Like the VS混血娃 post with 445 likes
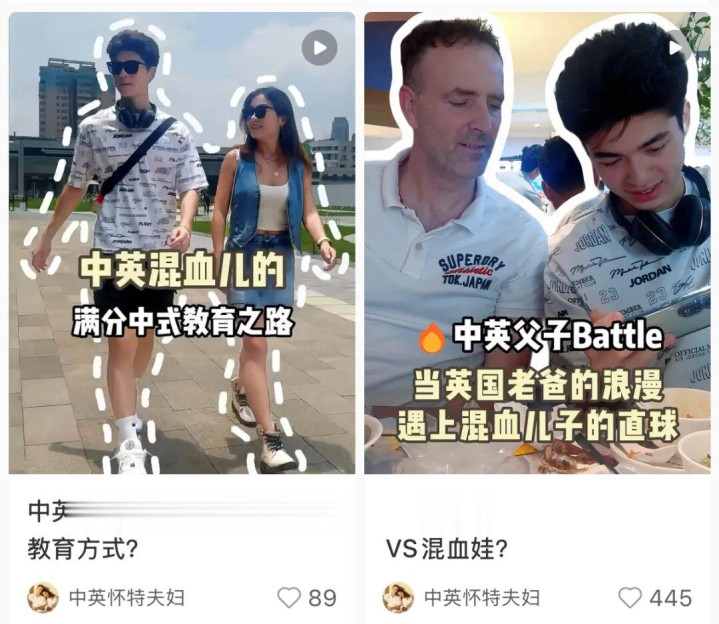The height and width of the screenshot is (624, 719). click(x=630, y=598)
